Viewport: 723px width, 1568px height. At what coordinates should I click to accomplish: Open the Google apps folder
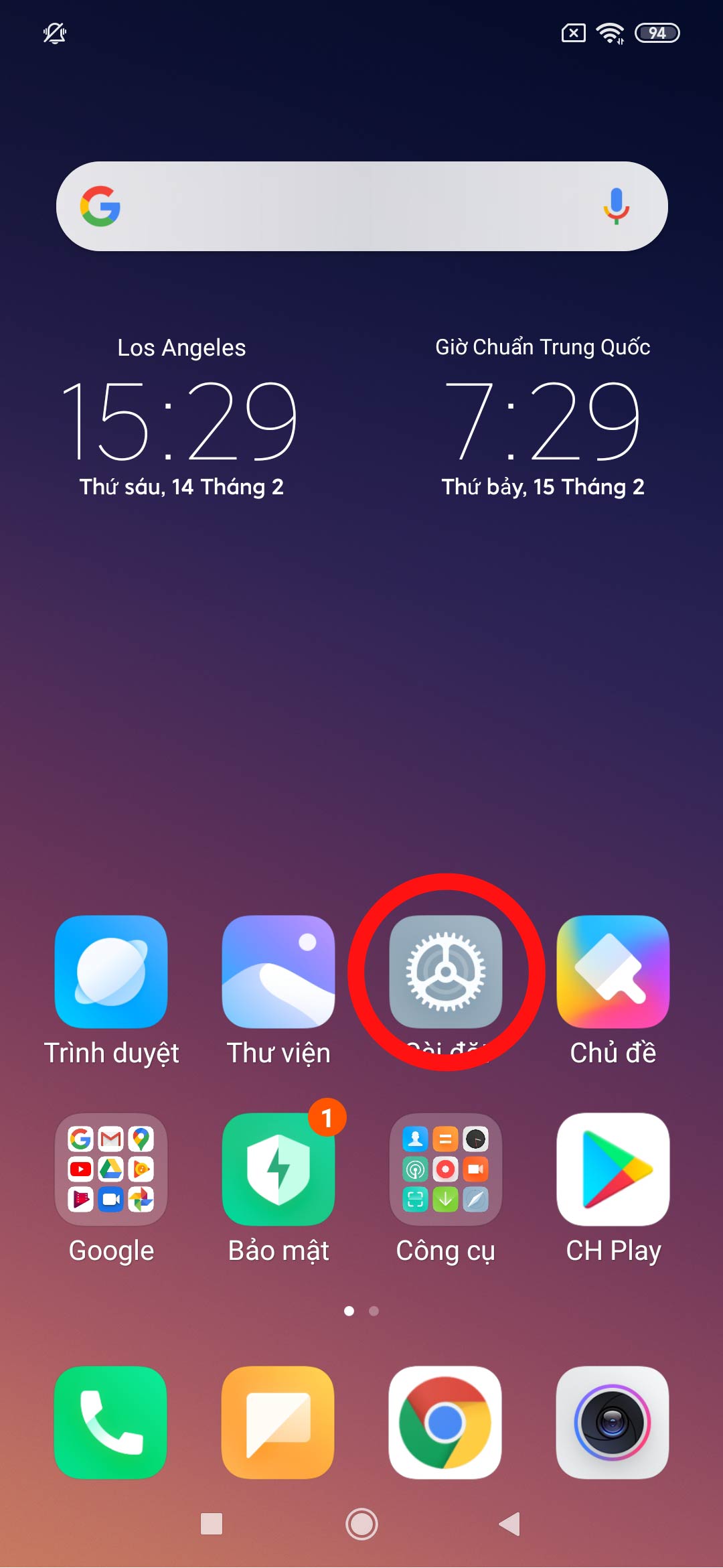tap(111, 1169)
